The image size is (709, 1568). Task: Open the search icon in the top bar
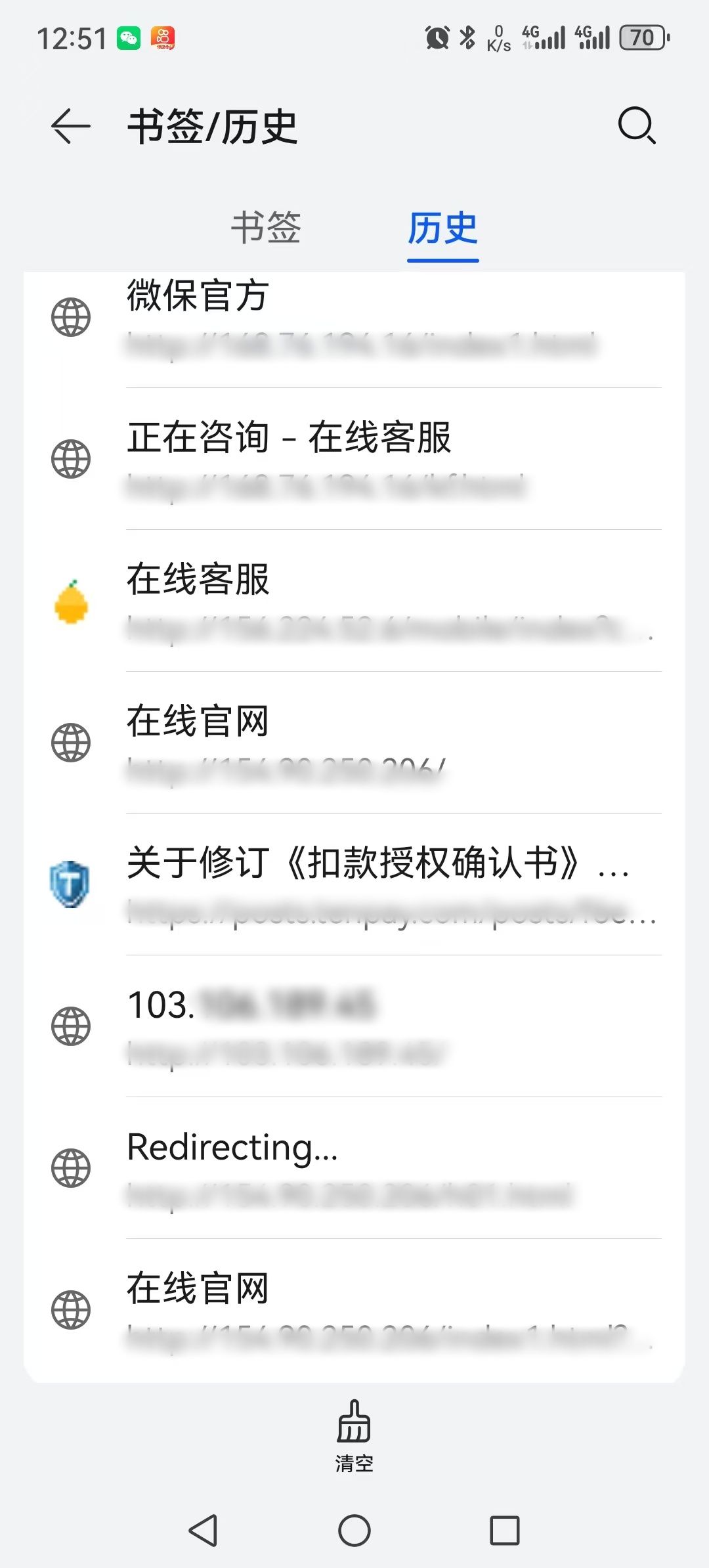[636, 125]
